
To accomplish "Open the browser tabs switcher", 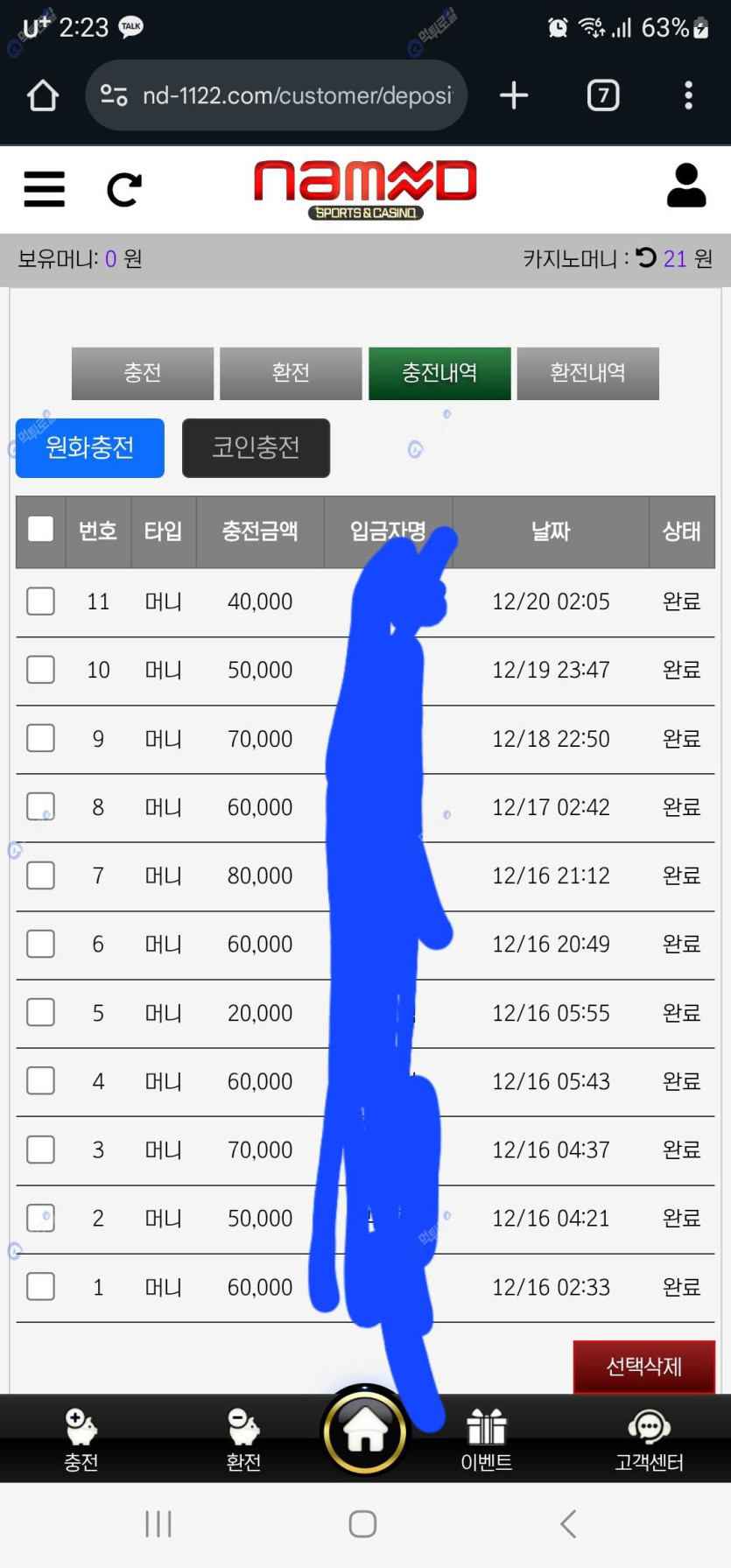I will pyautogui.click(x=602, y=95).
